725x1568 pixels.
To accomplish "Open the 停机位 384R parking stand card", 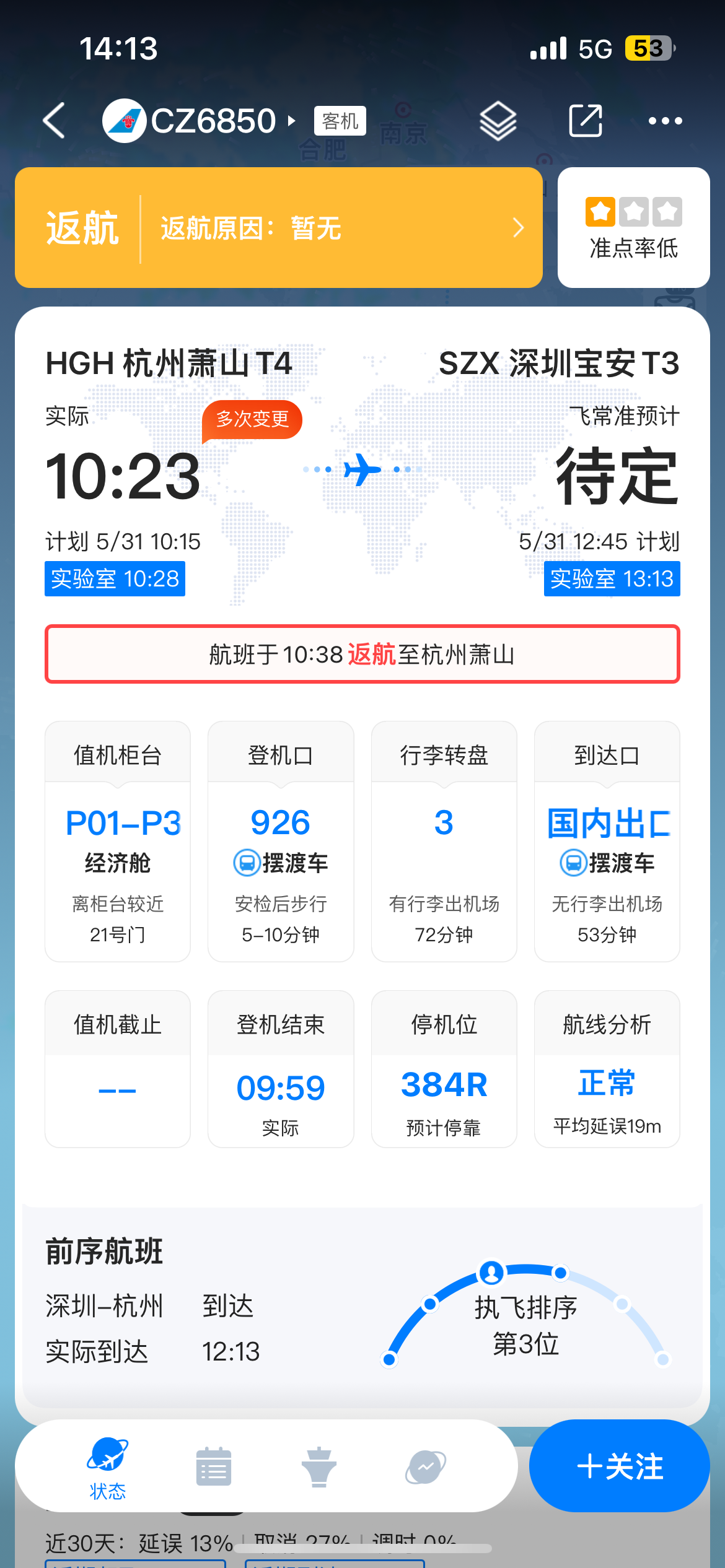I will pos(444,1069).
